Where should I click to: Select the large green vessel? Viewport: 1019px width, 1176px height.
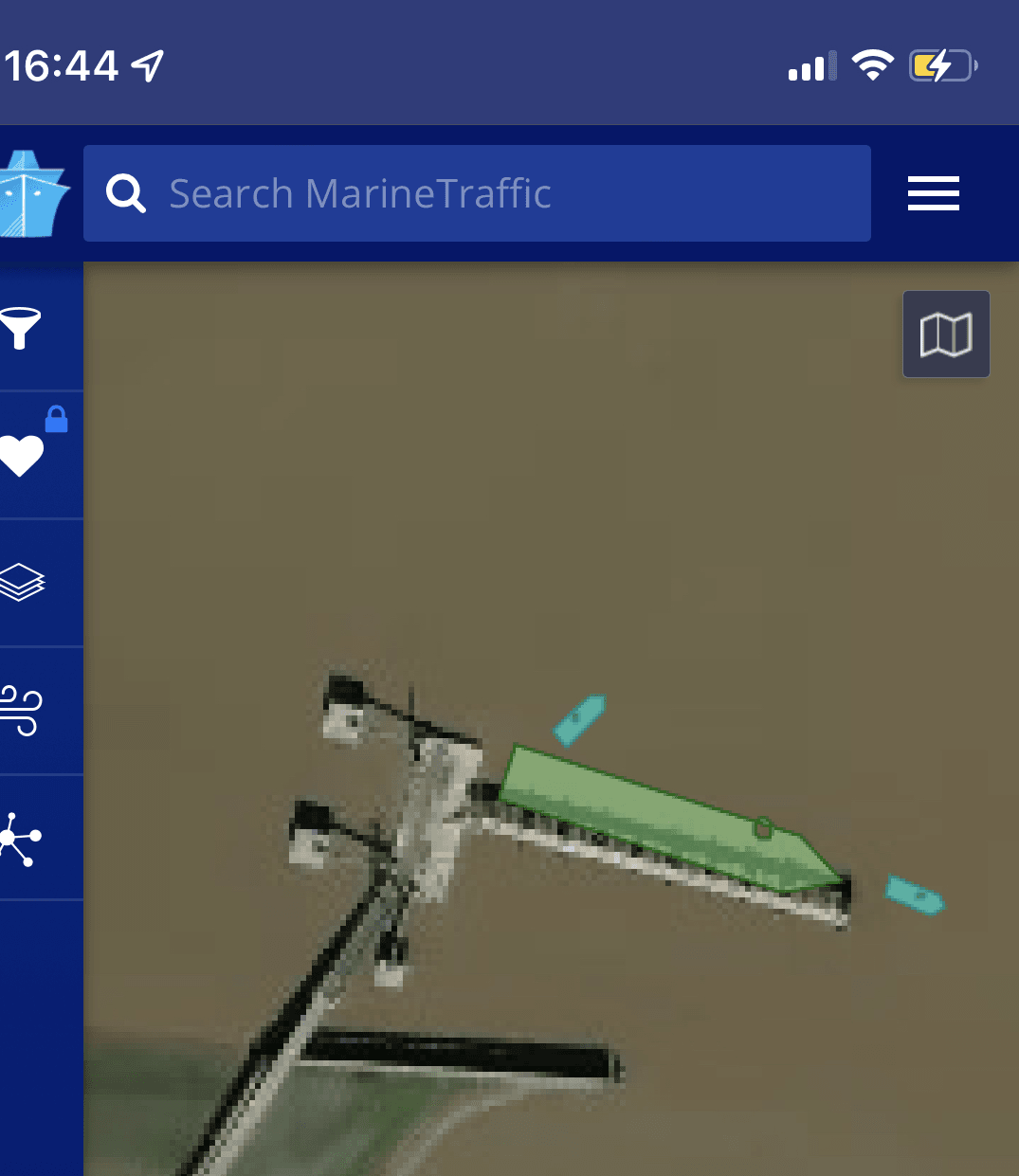click(x=664, y=817)
